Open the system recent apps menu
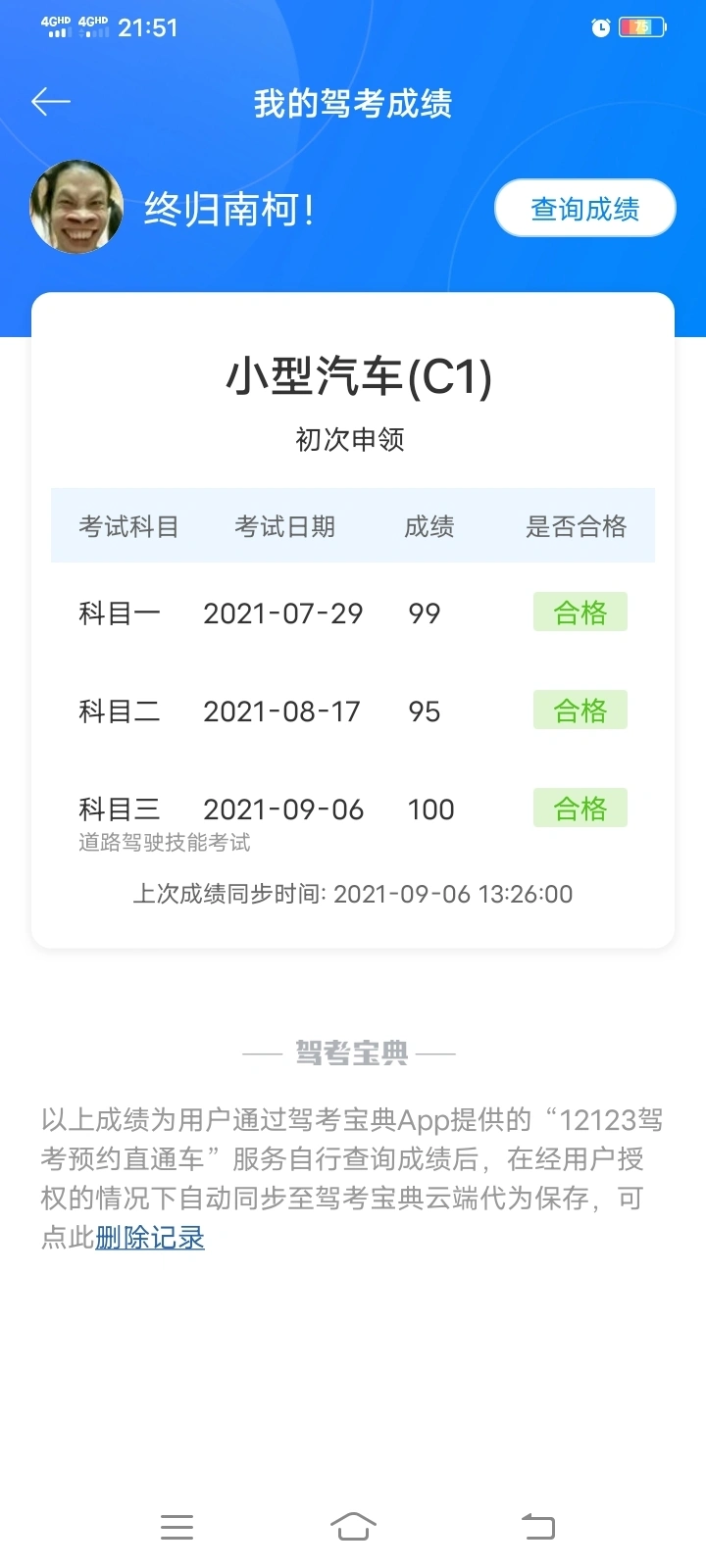Screen dimensions: 706x1568 (176, 1527)
